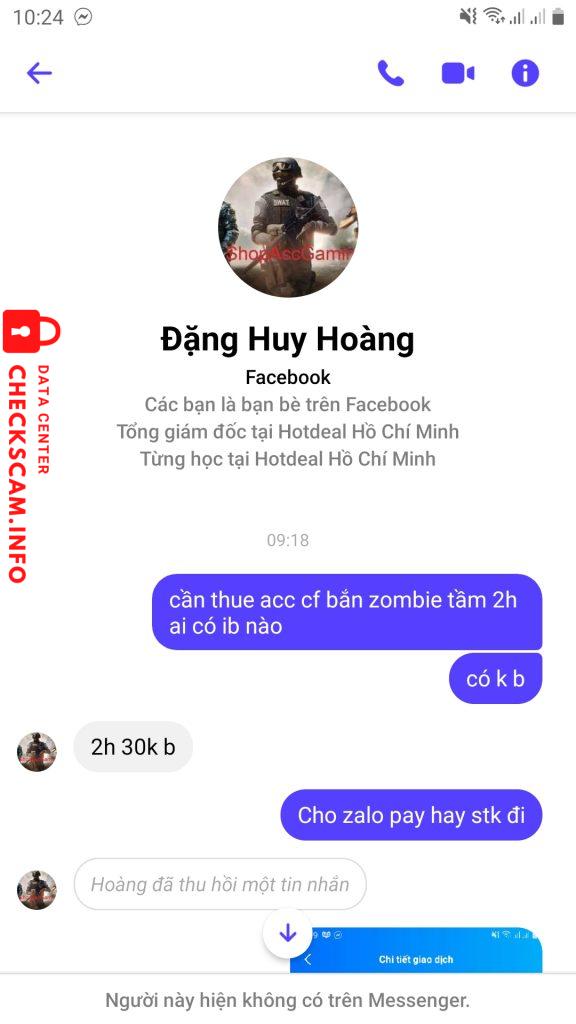Tap the avatar beside the 2h 30k b message

pyautogui.click(x=37, y=752)
